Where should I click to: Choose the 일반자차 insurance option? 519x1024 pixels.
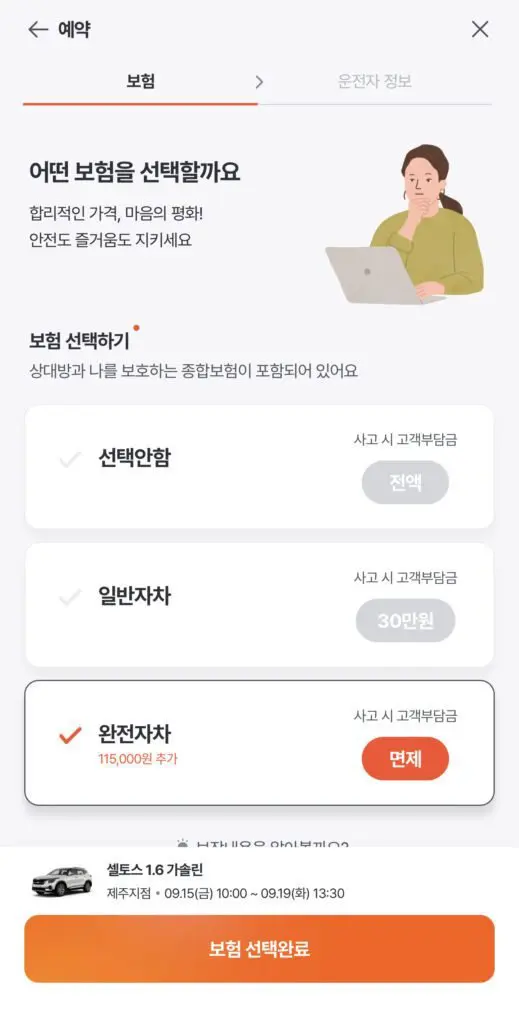point(259,605)
